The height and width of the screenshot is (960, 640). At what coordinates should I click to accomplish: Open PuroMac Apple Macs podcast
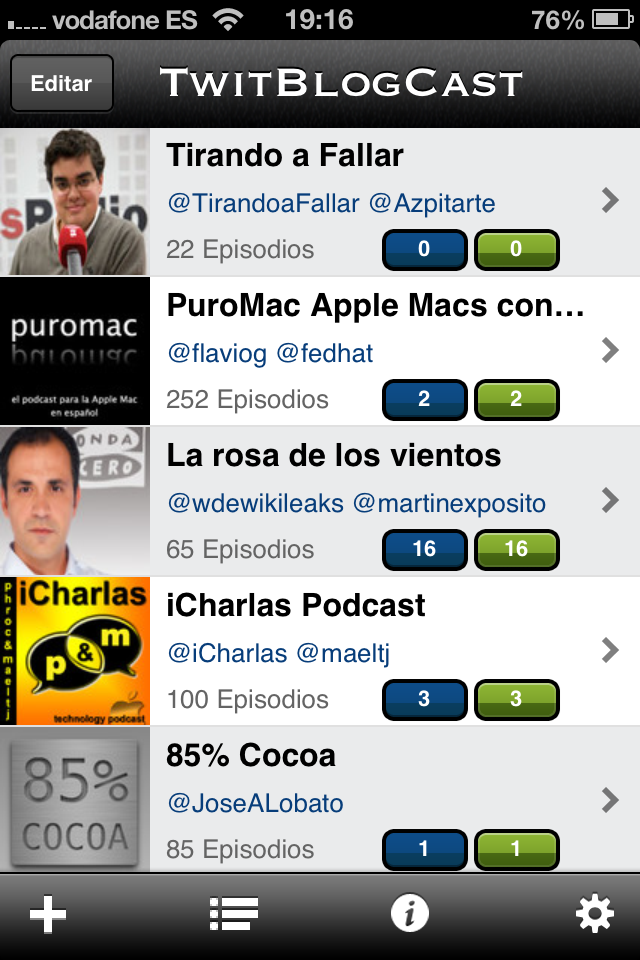(380, 352)
